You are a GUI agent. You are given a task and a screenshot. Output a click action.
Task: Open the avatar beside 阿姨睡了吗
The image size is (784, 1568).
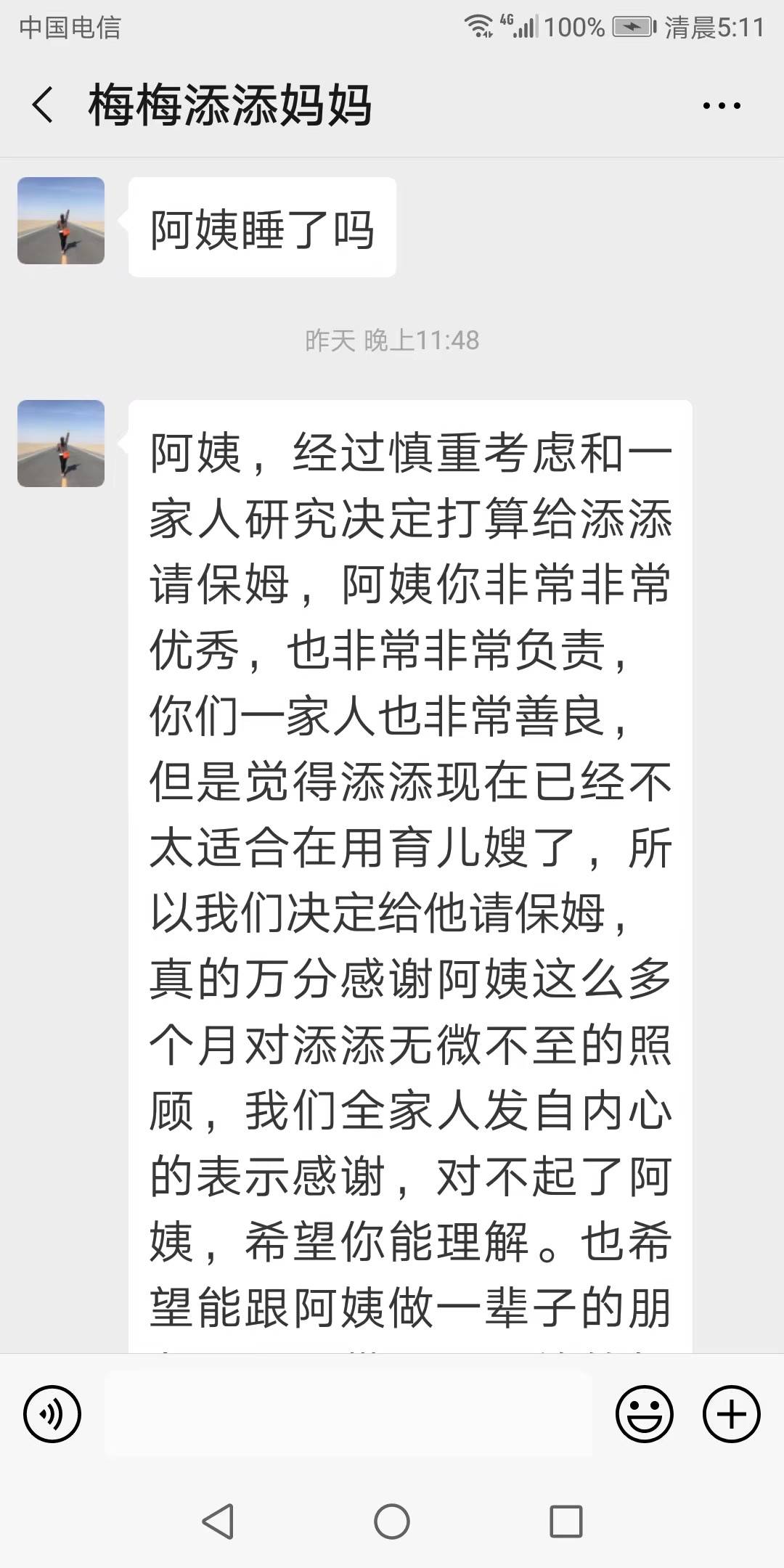click(x=61, y=221)
